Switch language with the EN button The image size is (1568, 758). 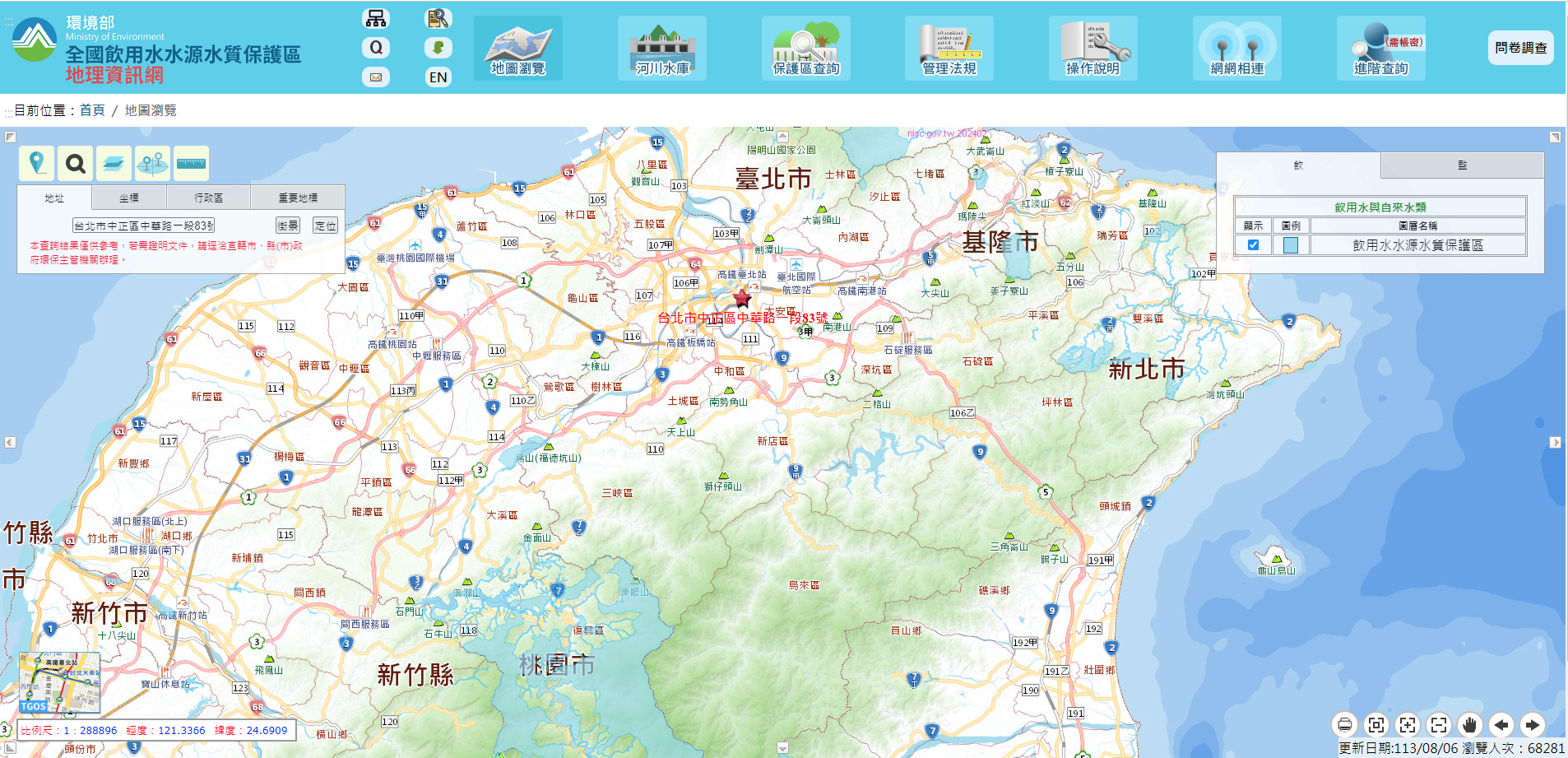(438, 77)
